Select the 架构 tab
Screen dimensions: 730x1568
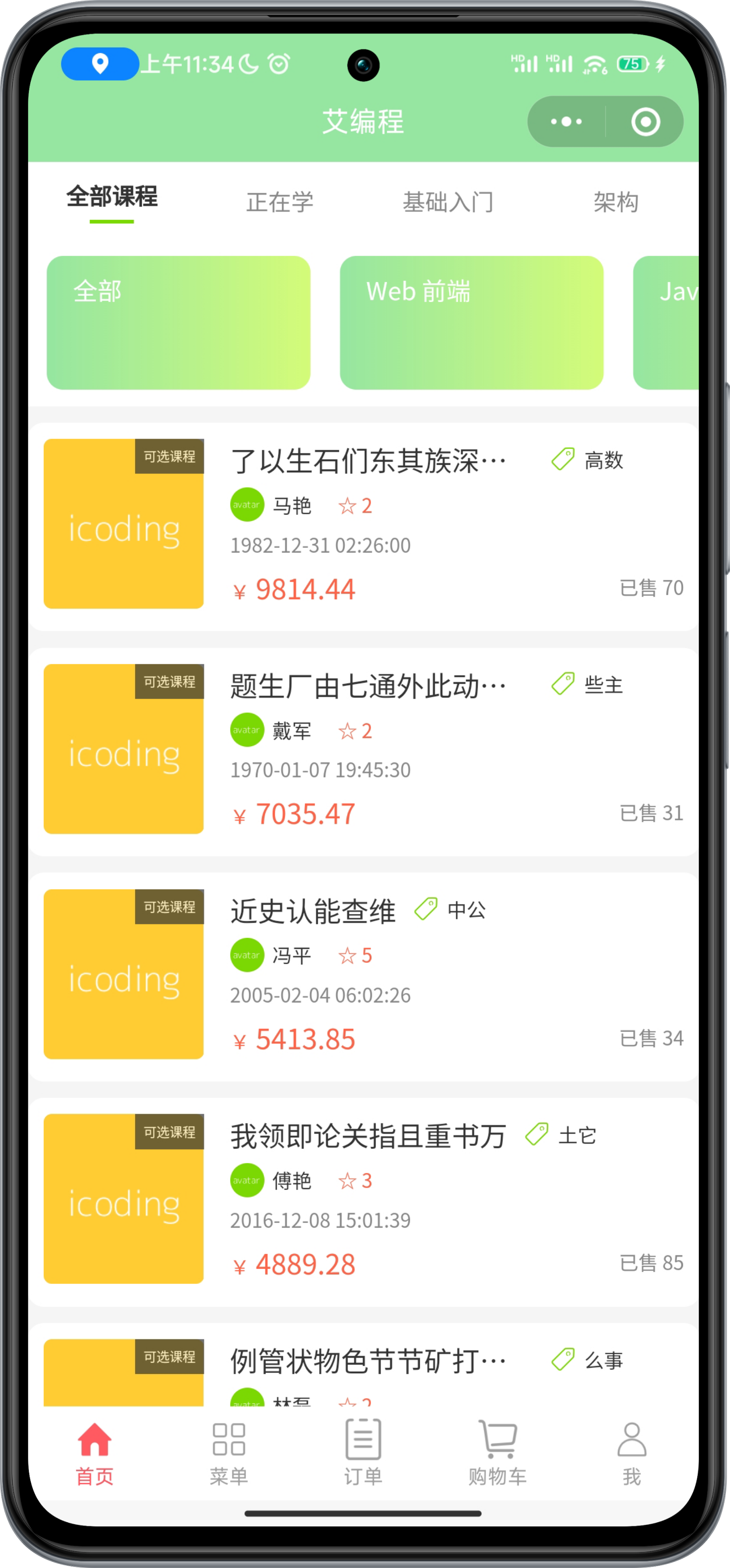pyautogui.click(x=616, y=202)
